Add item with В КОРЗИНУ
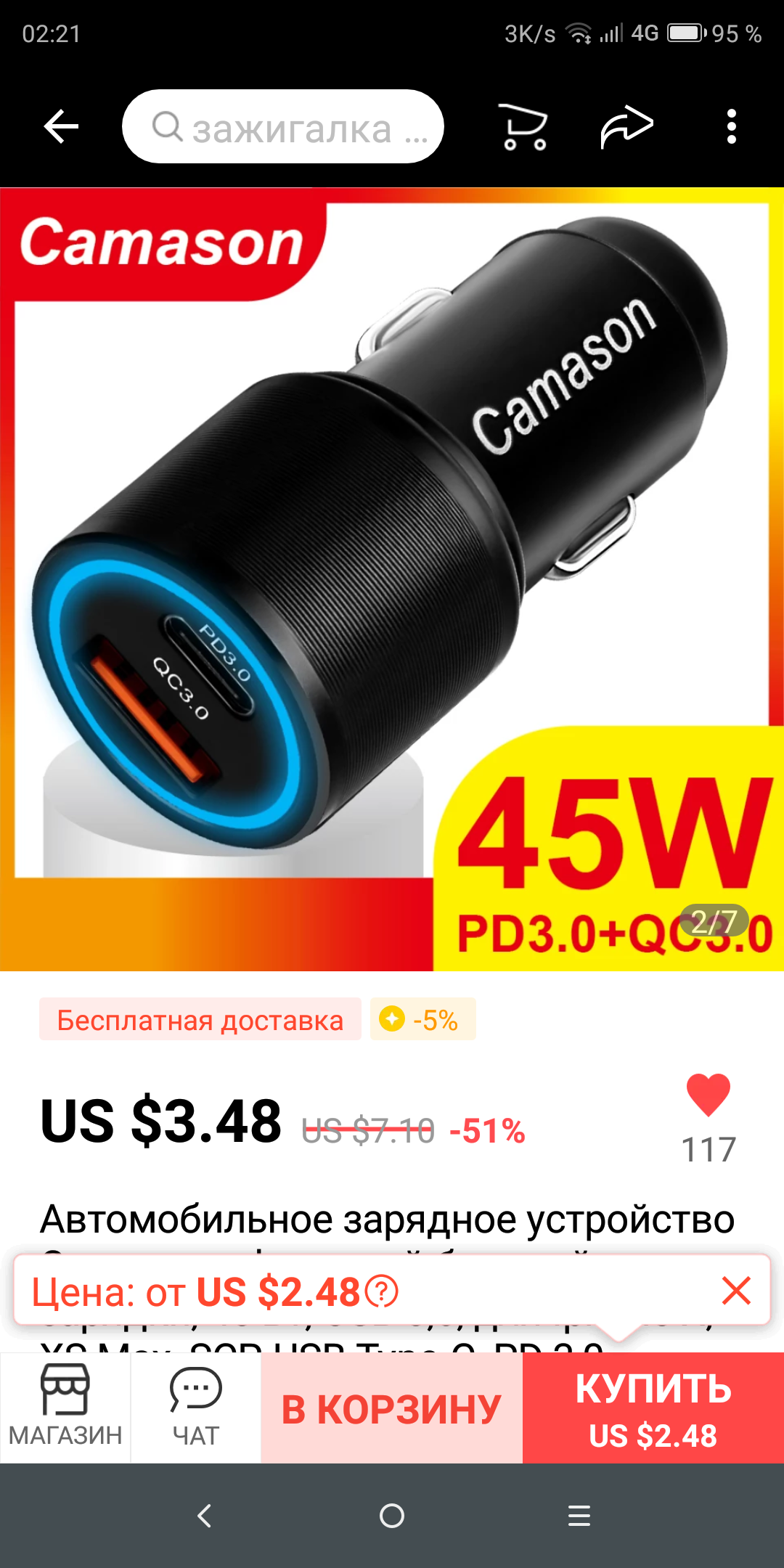 [391, 1408]
